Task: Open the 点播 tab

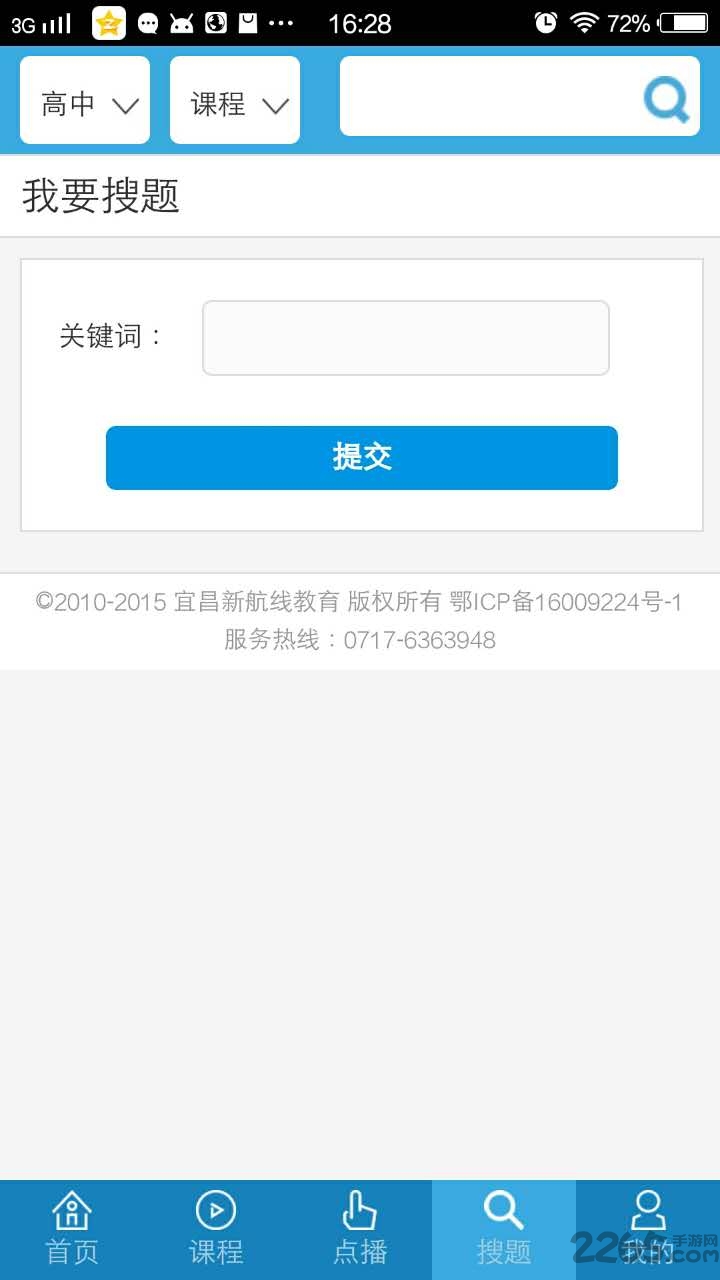Action: click(x=360, y=1230)
